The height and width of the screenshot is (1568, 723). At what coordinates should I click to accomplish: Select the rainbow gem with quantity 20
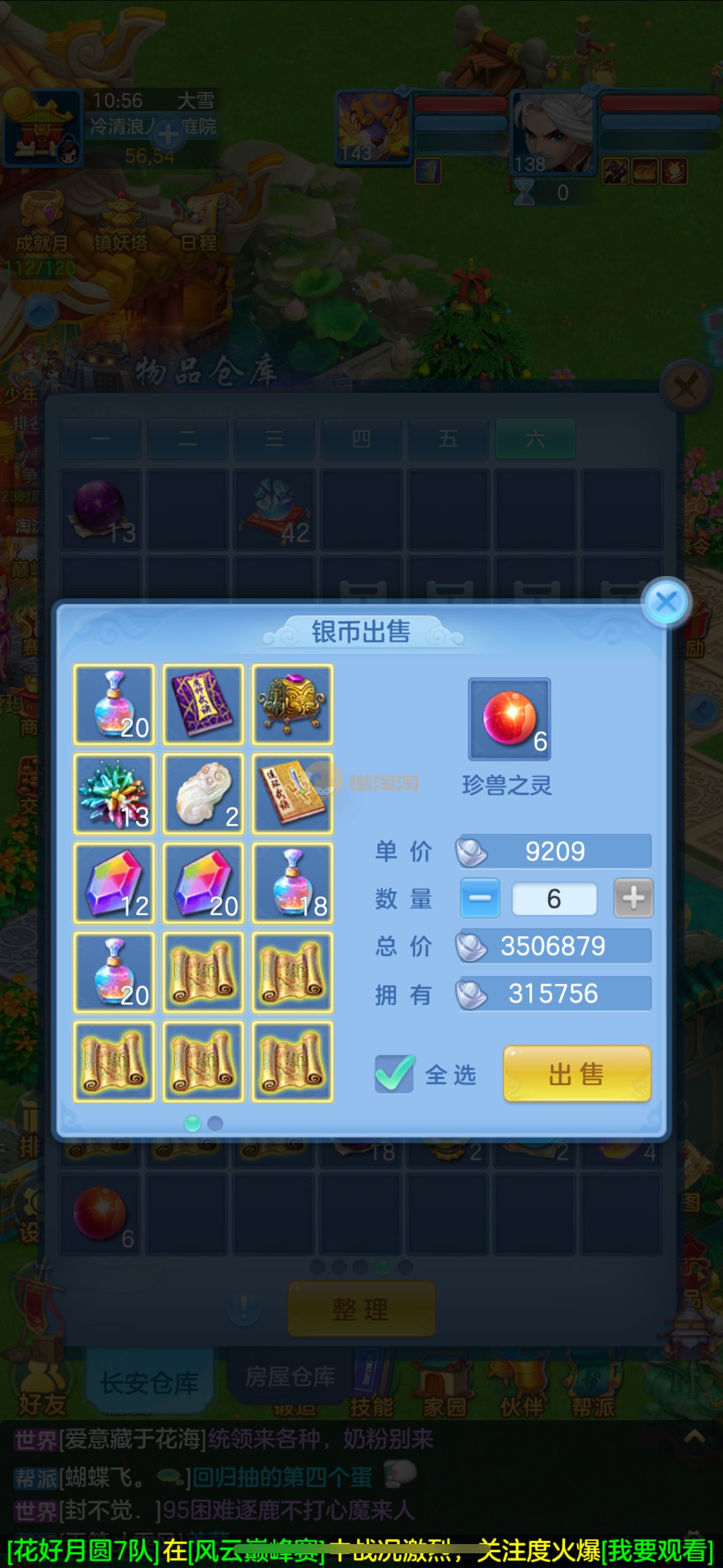point(203,883)
